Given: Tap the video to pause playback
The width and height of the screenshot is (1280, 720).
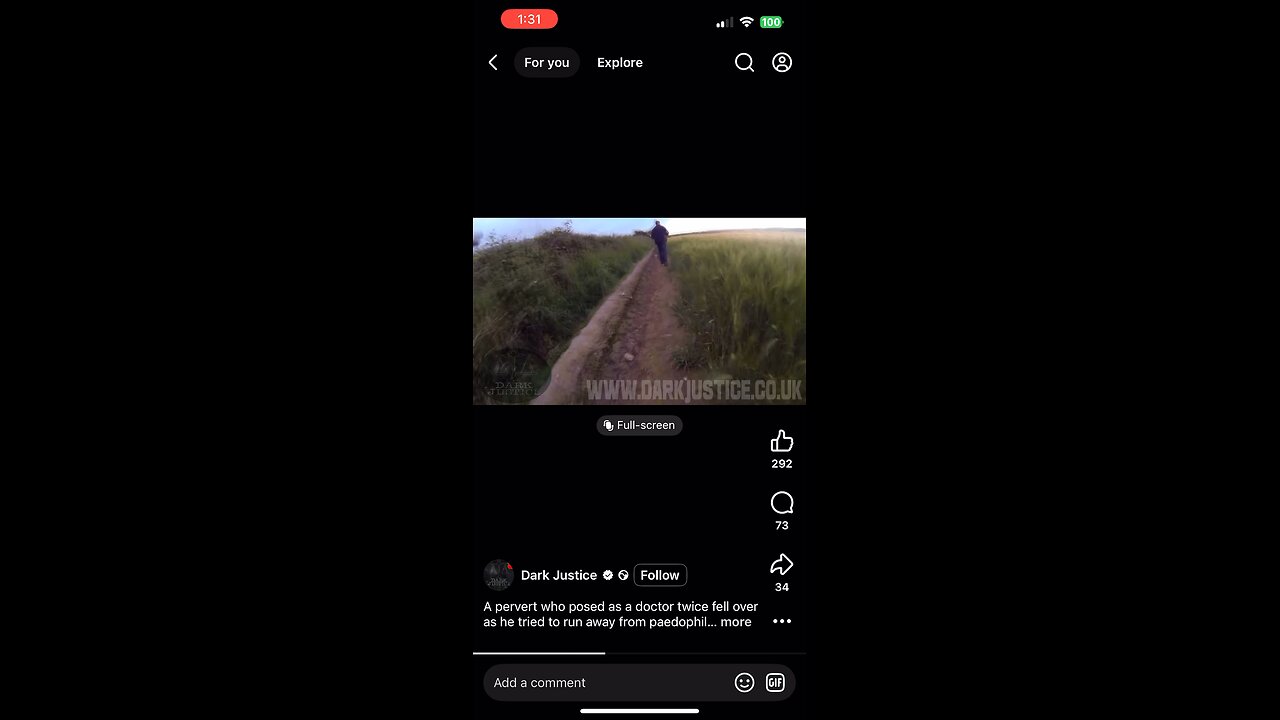Looking at the screenshot, I should click(x=639, y=311).
